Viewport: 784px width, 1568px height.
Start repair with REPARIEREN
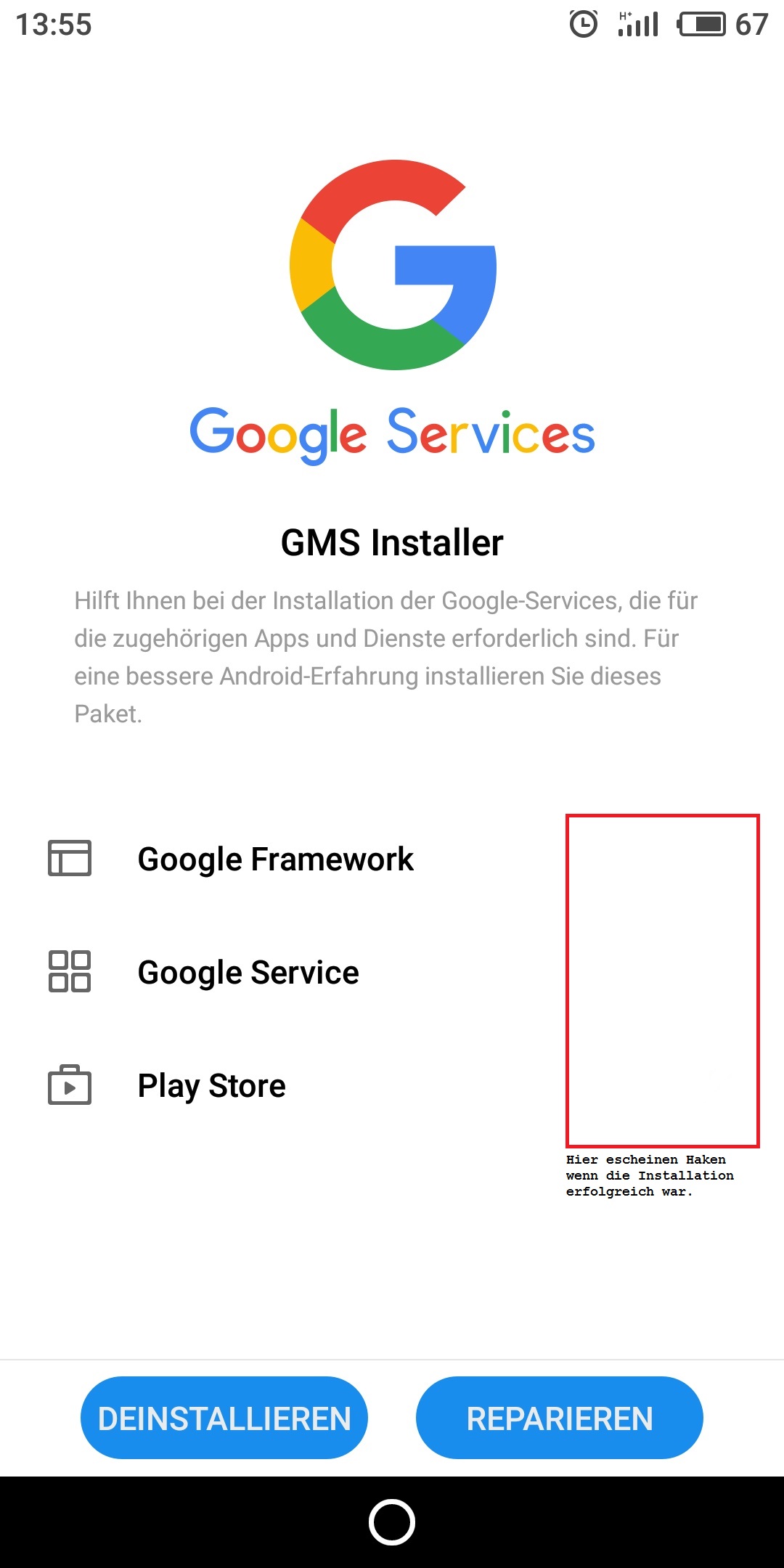click(560, 1418)
